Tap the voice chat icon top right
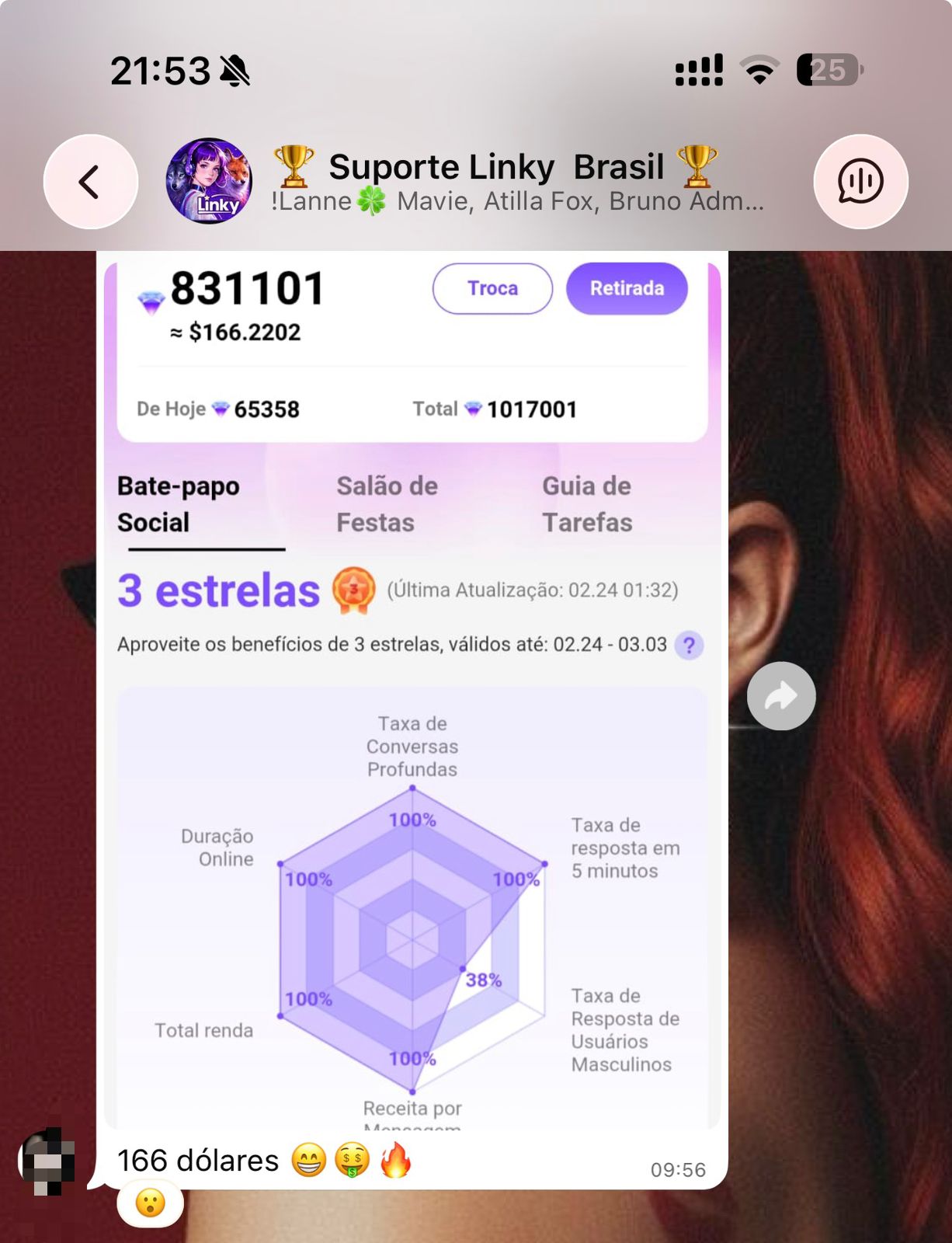 (860, 181)
